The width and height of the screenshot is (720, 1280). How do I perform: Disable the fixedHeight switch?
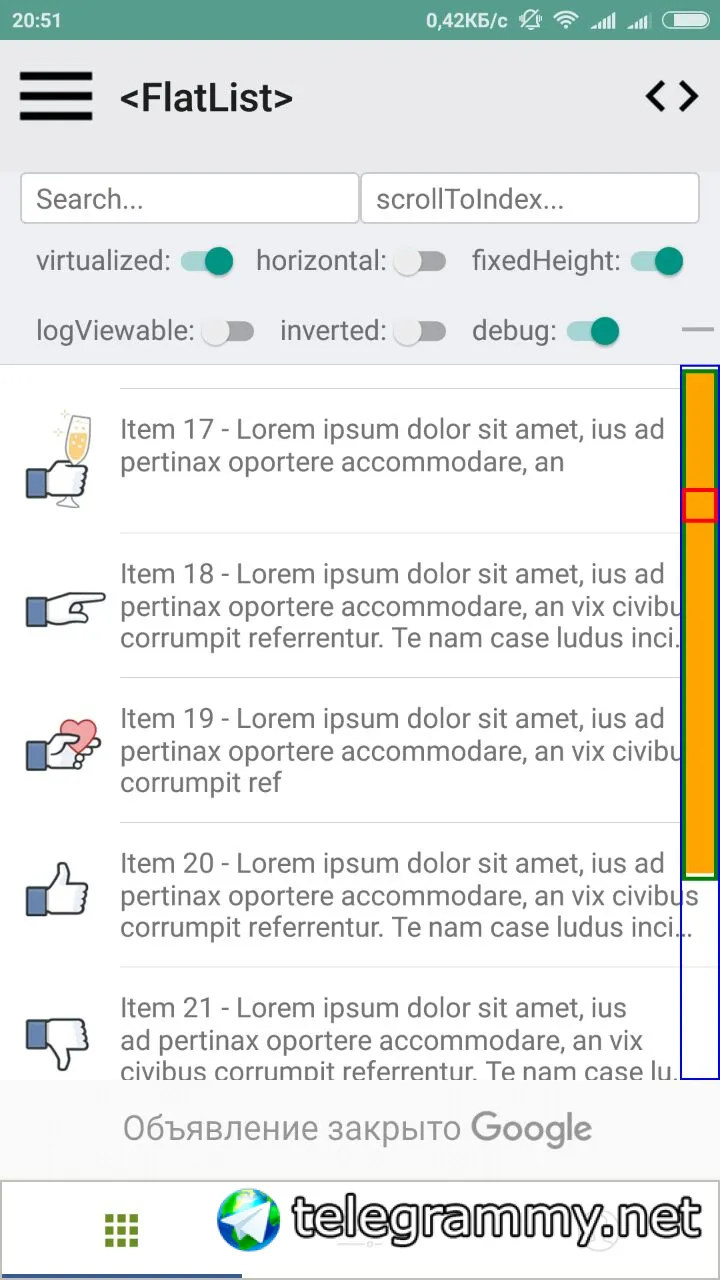[656, 262]
